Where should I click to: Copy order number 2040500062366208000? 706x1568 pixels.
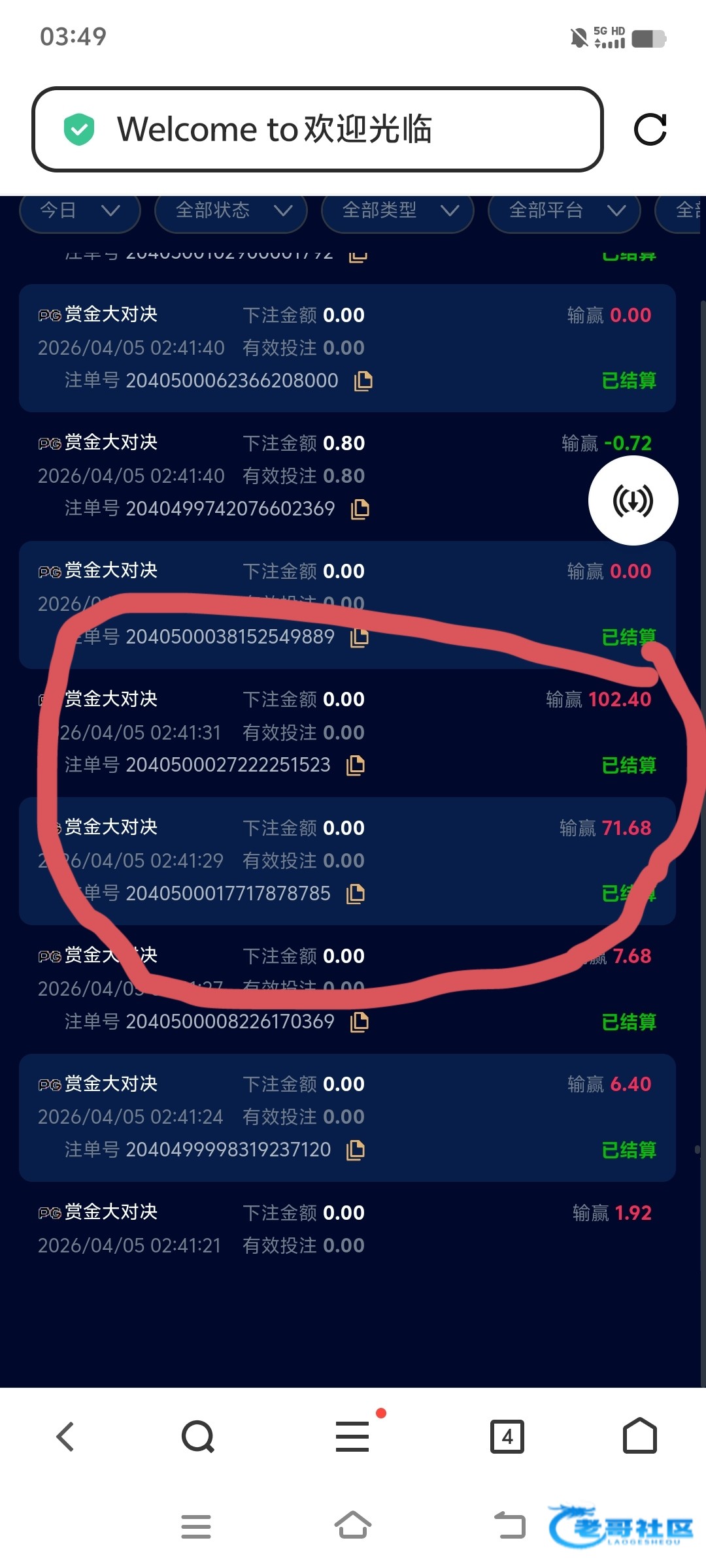point(363,381)
